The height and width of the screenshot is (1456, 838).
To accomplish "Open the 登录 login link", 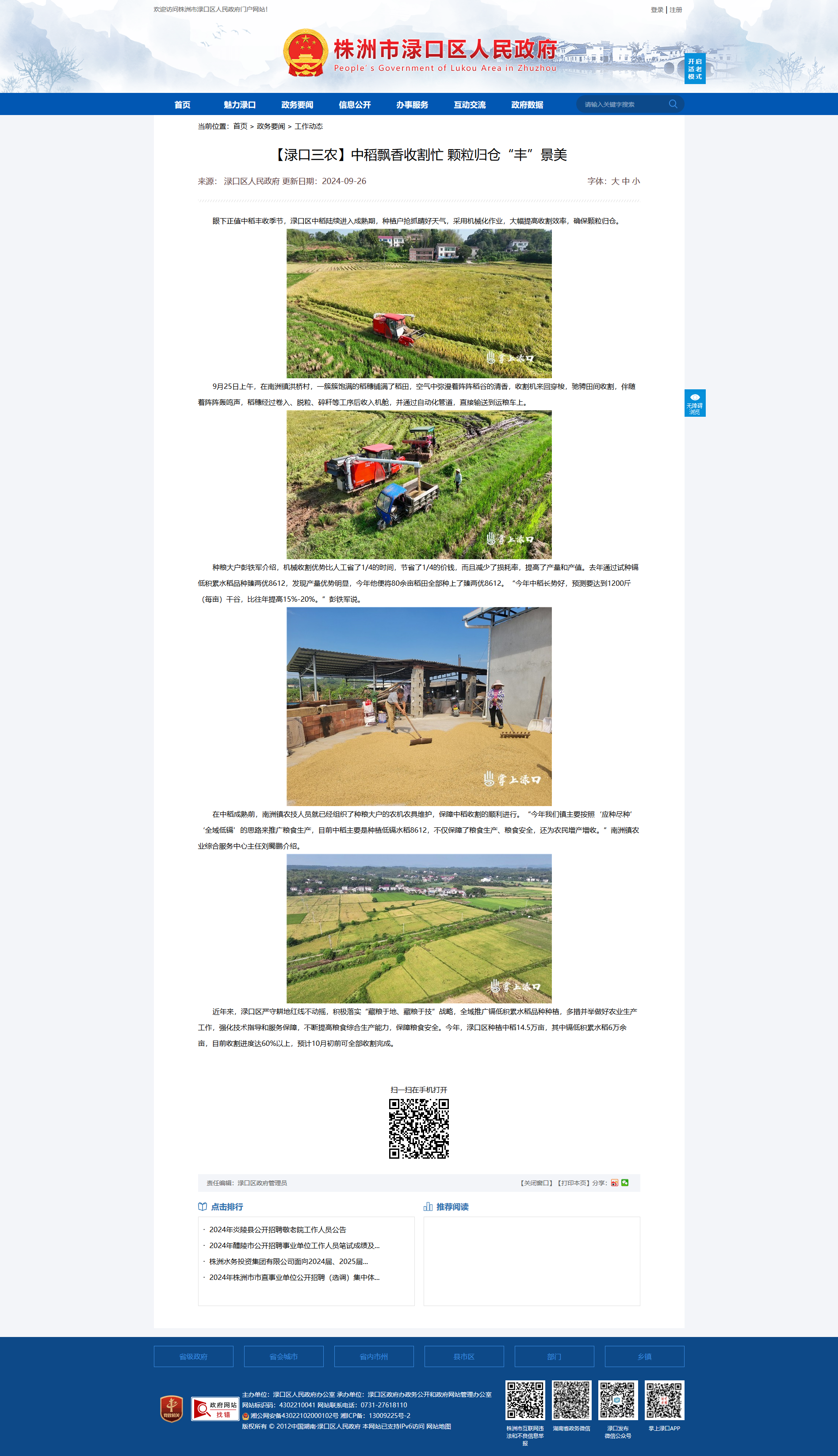I will (657, 10).
